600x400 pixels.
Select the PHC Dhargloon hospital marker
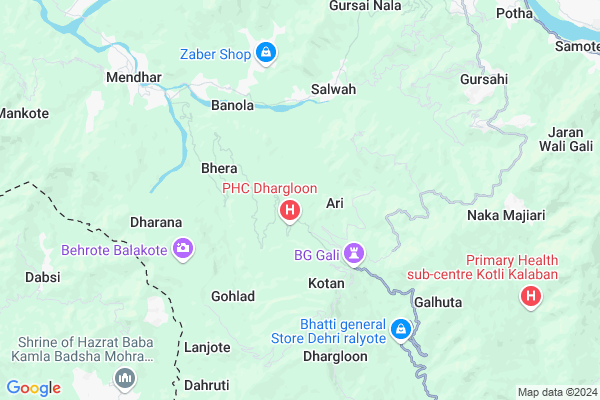click(x=290, y=210)
